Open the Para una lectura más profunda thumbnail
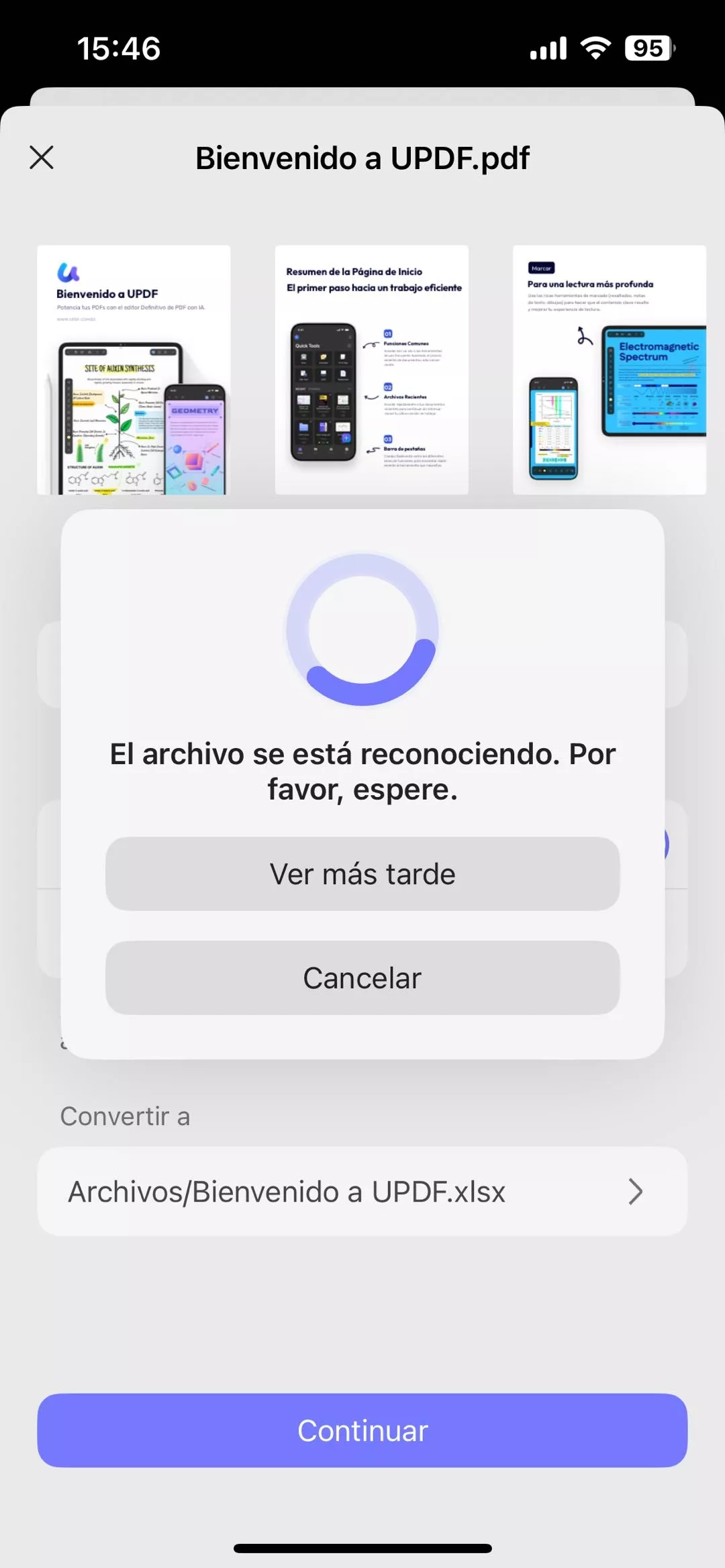This screenshot has width=725, height=1568. tap(609, 370)
